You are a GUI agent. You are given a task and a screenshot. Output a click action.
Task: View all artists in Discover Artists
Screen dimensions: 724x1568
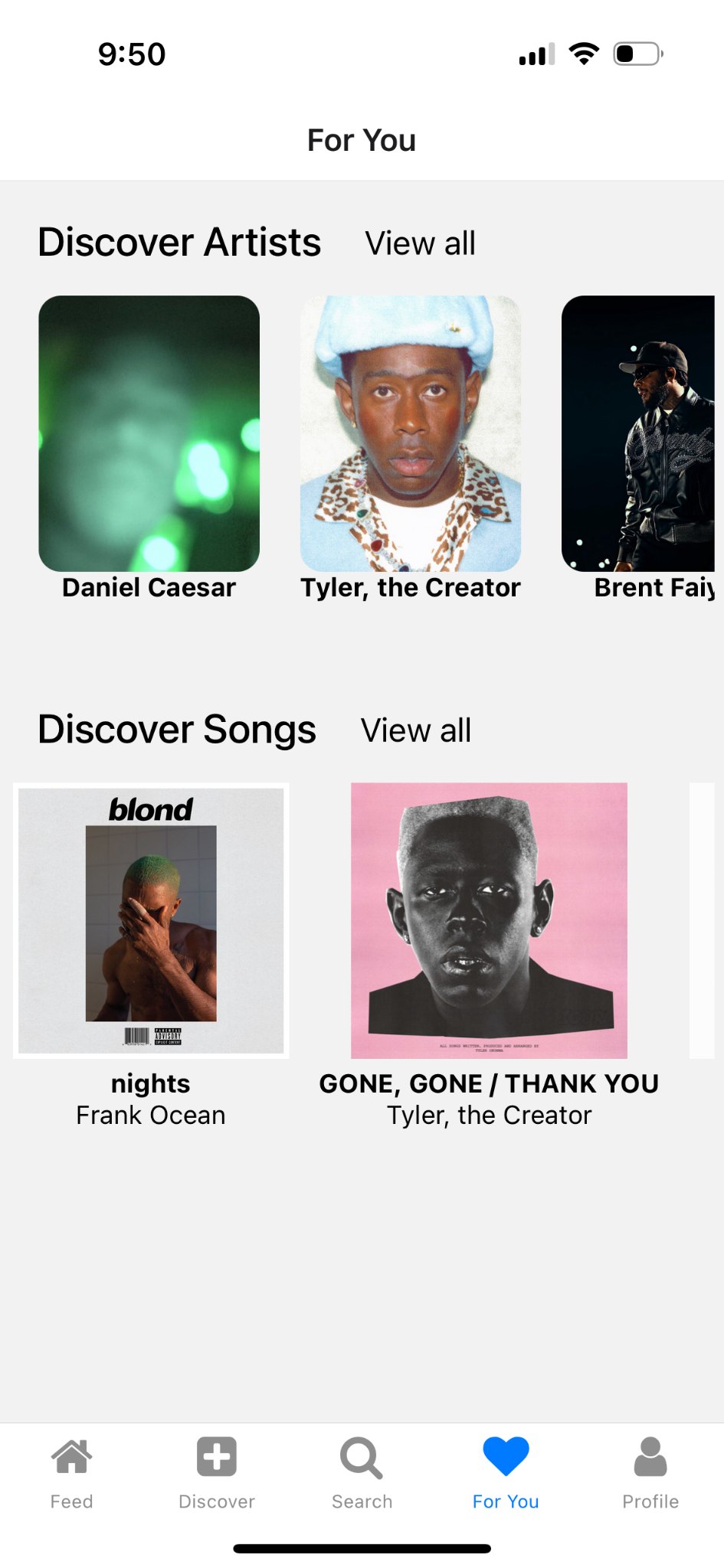pos(420,243)
